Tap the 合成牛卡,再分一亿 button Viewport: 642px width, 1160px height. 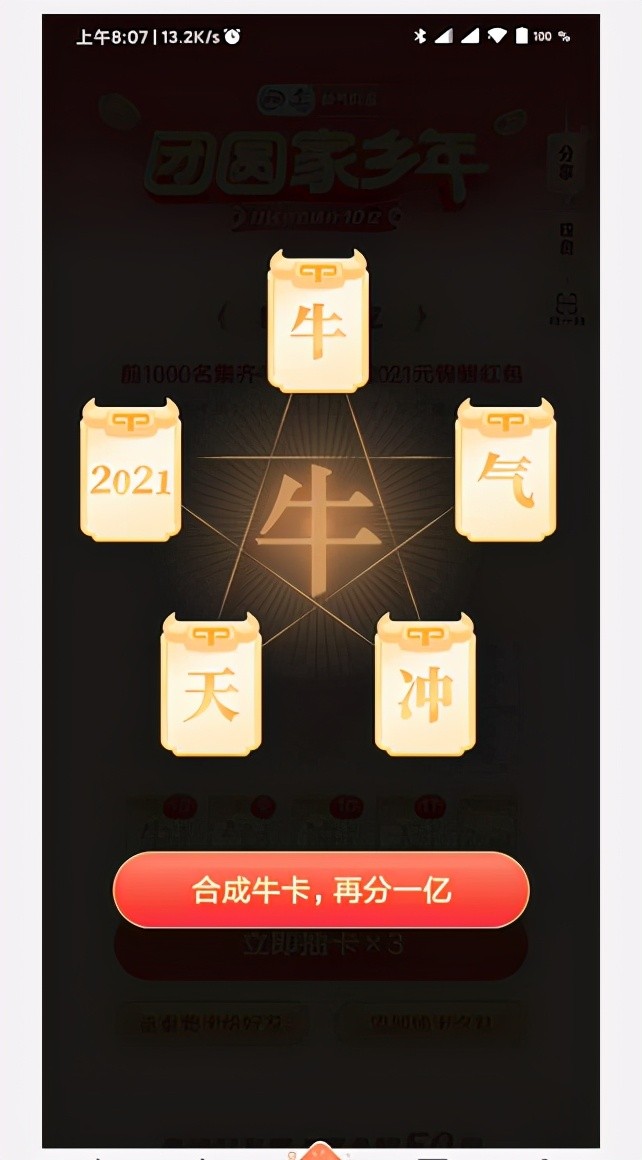(x=321, y=890)
